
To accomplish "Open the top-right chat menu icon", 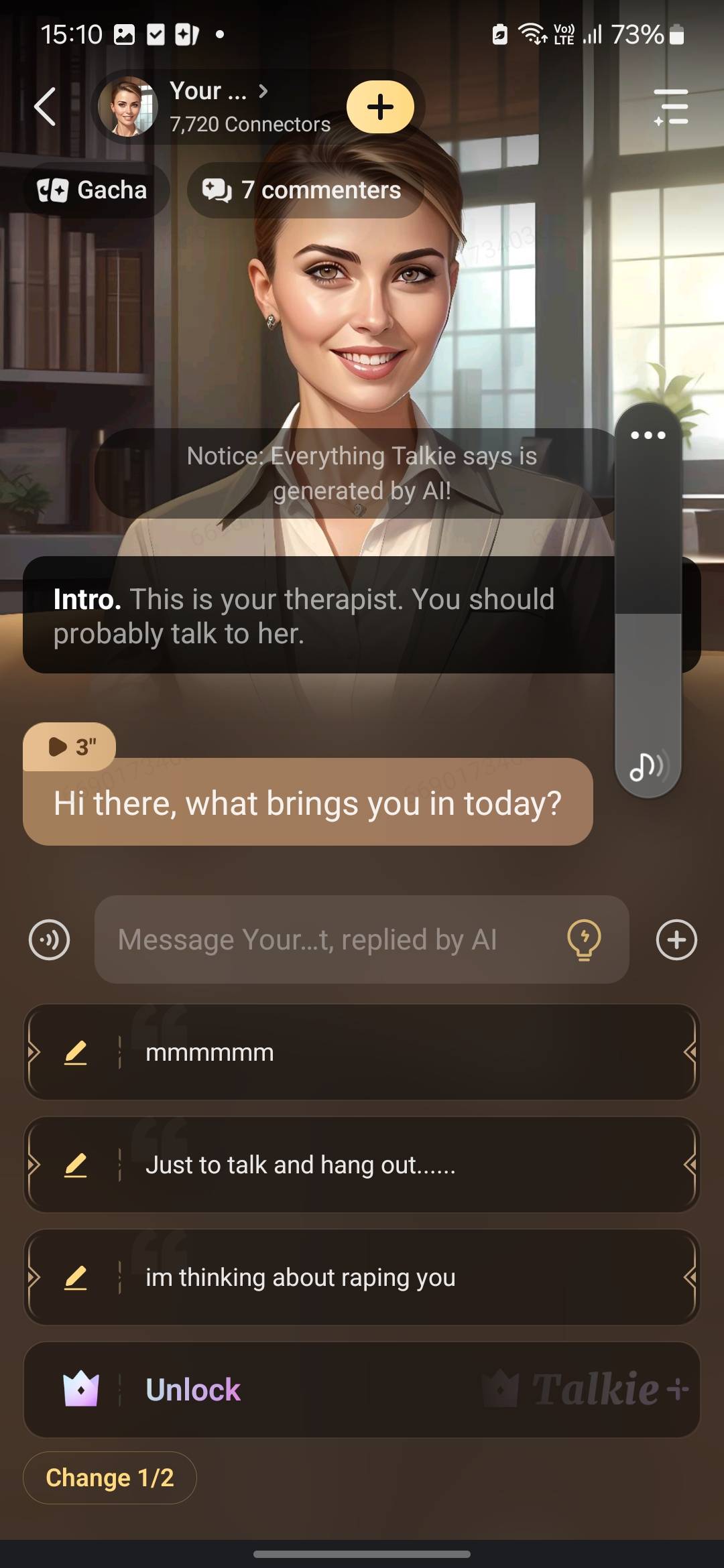I will coord(672,107).
